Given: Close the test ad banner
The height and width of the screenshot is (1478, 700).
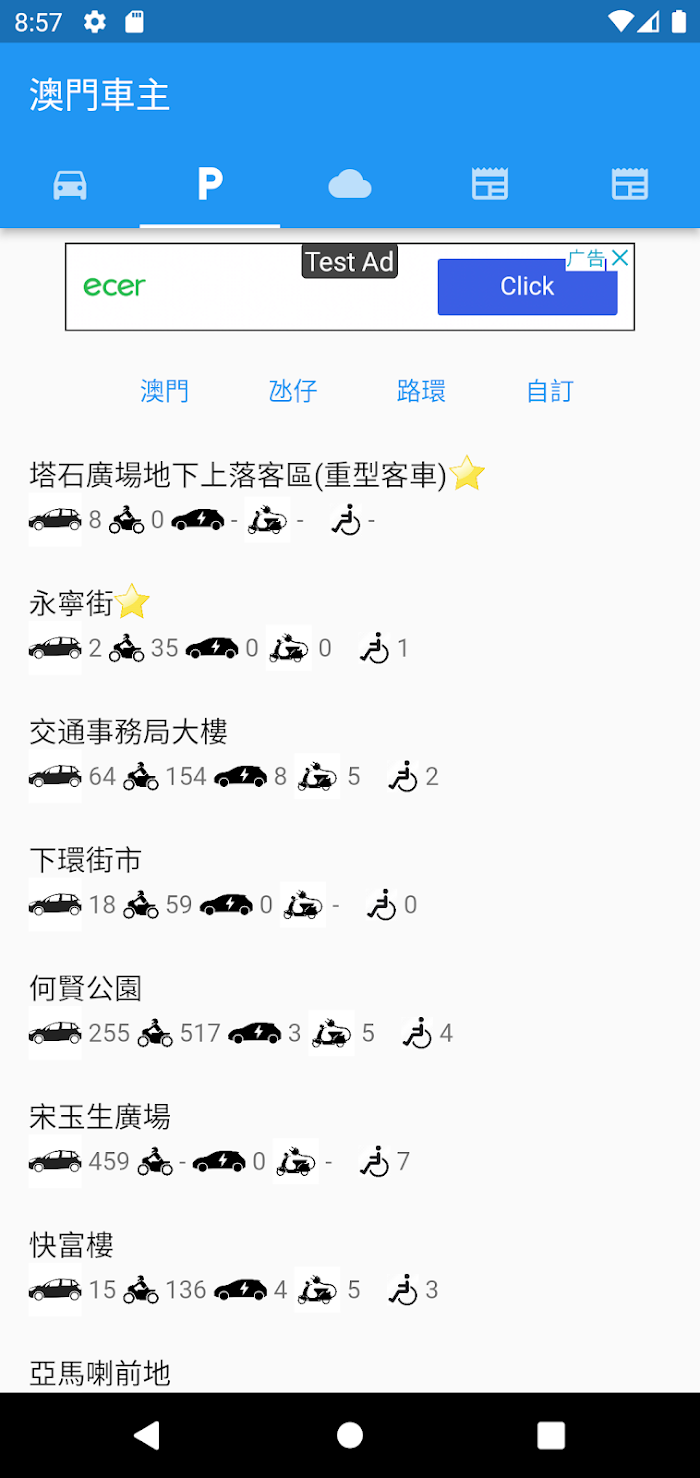Looking at the screenshot, I should coord(620,258).
